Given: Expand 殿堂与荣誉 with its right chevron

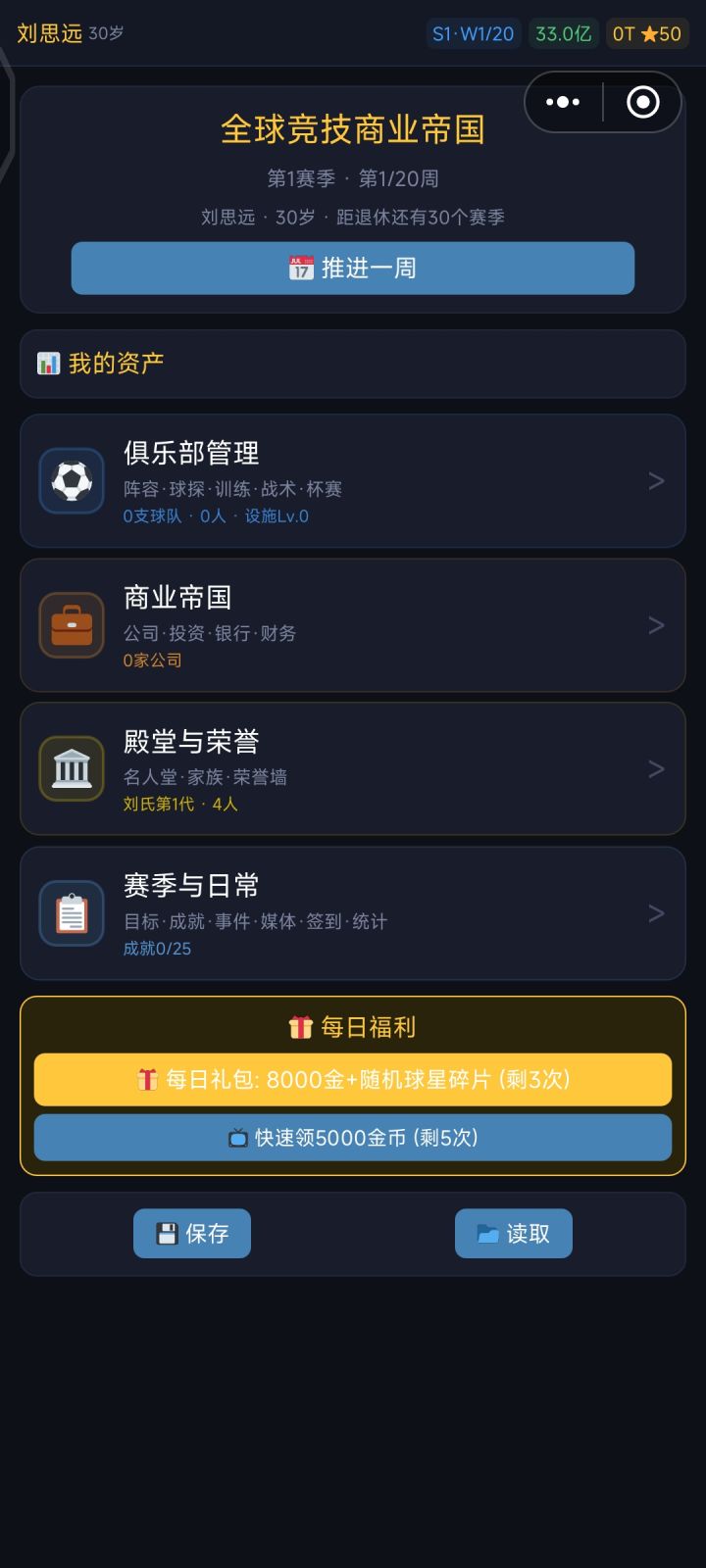Looking at the screenshot, I should pyautogui.click(x=655, y=768).
